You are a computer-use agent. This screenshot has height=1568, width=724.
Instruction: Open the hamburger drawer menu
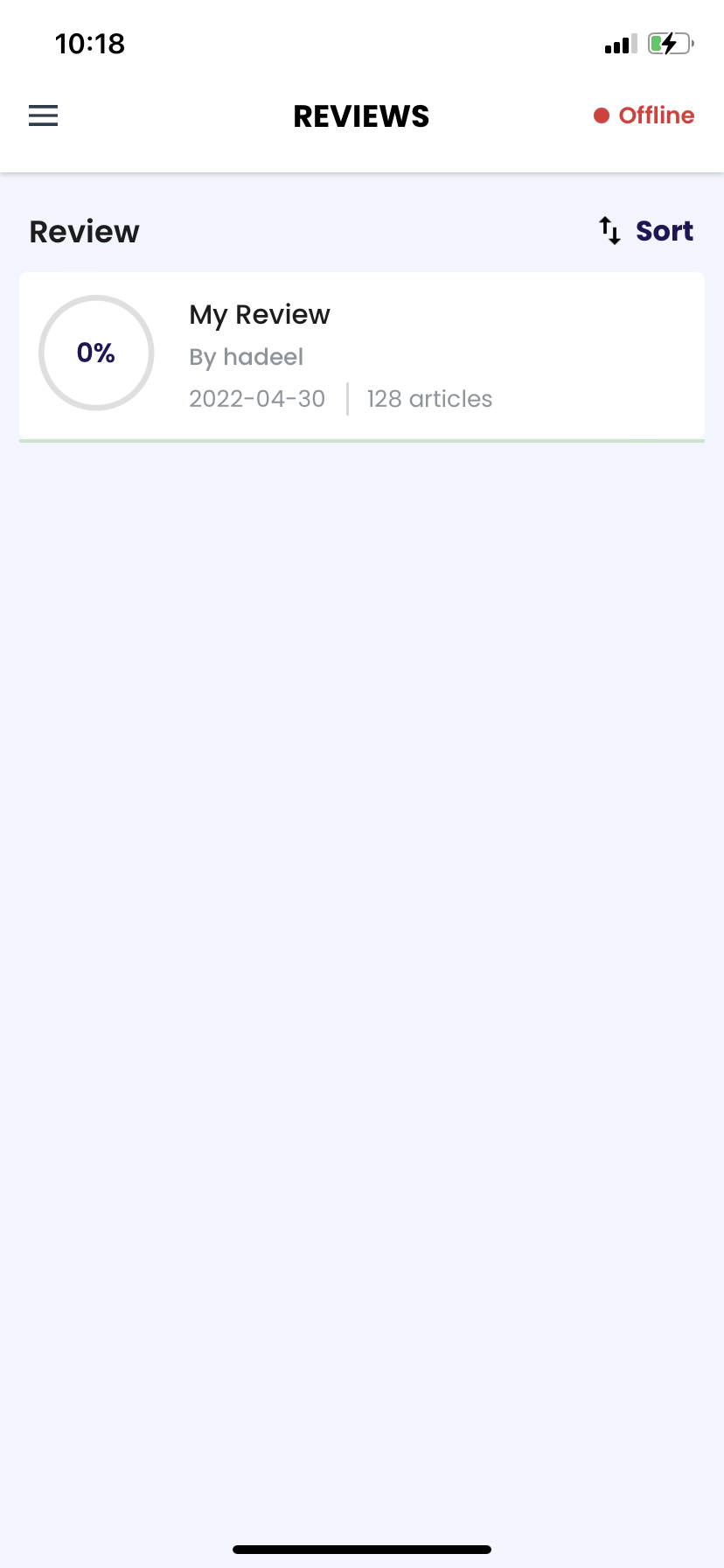click(x=43, y=115)
